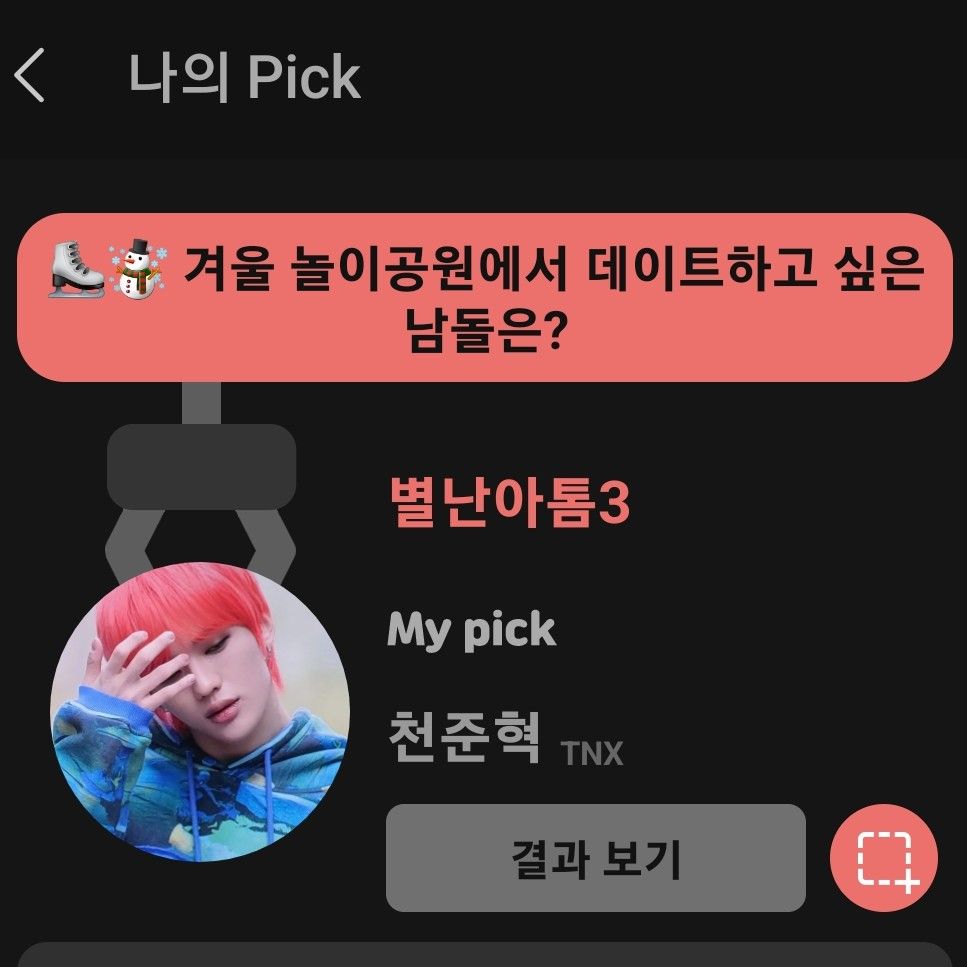This screenshot has width=967, height=967.
Task: Capture screenshot with the red round button
Action: (x=884, y=858)
